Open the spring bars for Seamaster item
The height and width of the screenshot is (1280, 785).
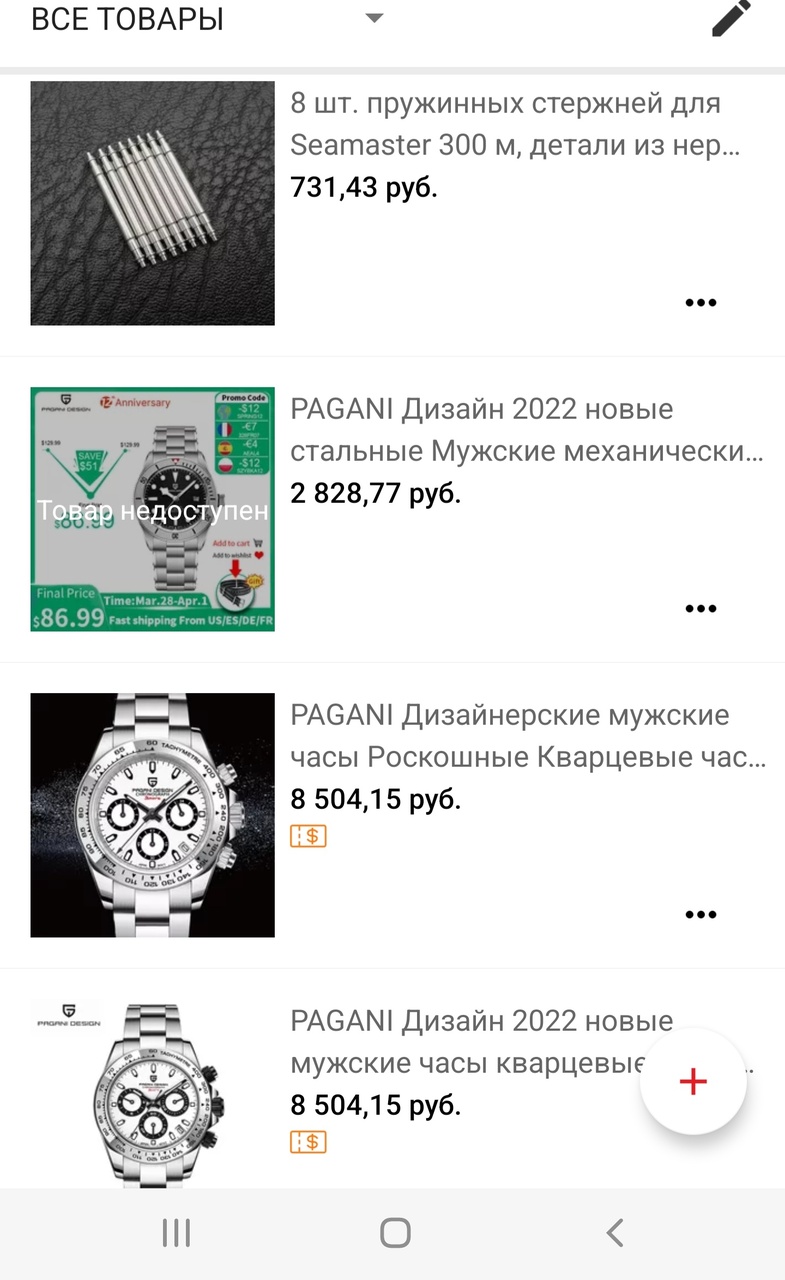(515, 125)
